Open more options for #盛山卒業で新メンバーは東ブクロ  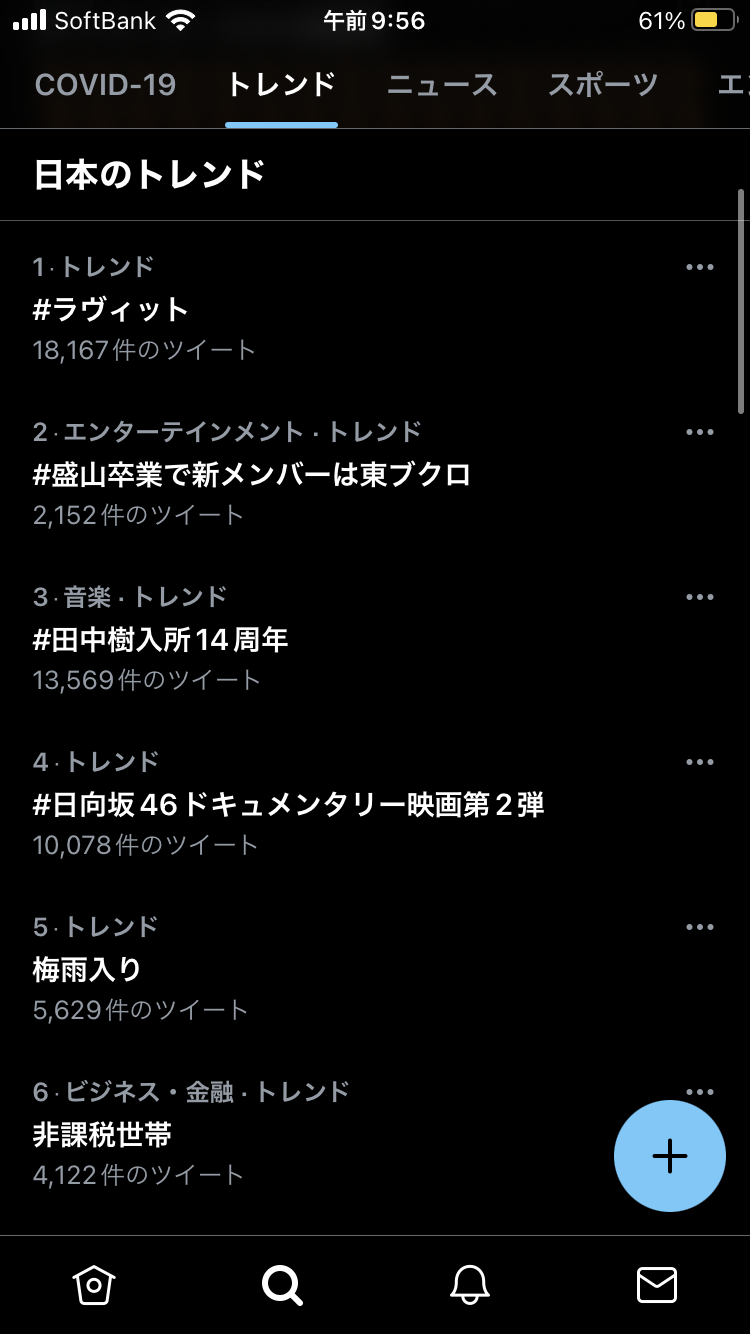click(x=700, y=432)
